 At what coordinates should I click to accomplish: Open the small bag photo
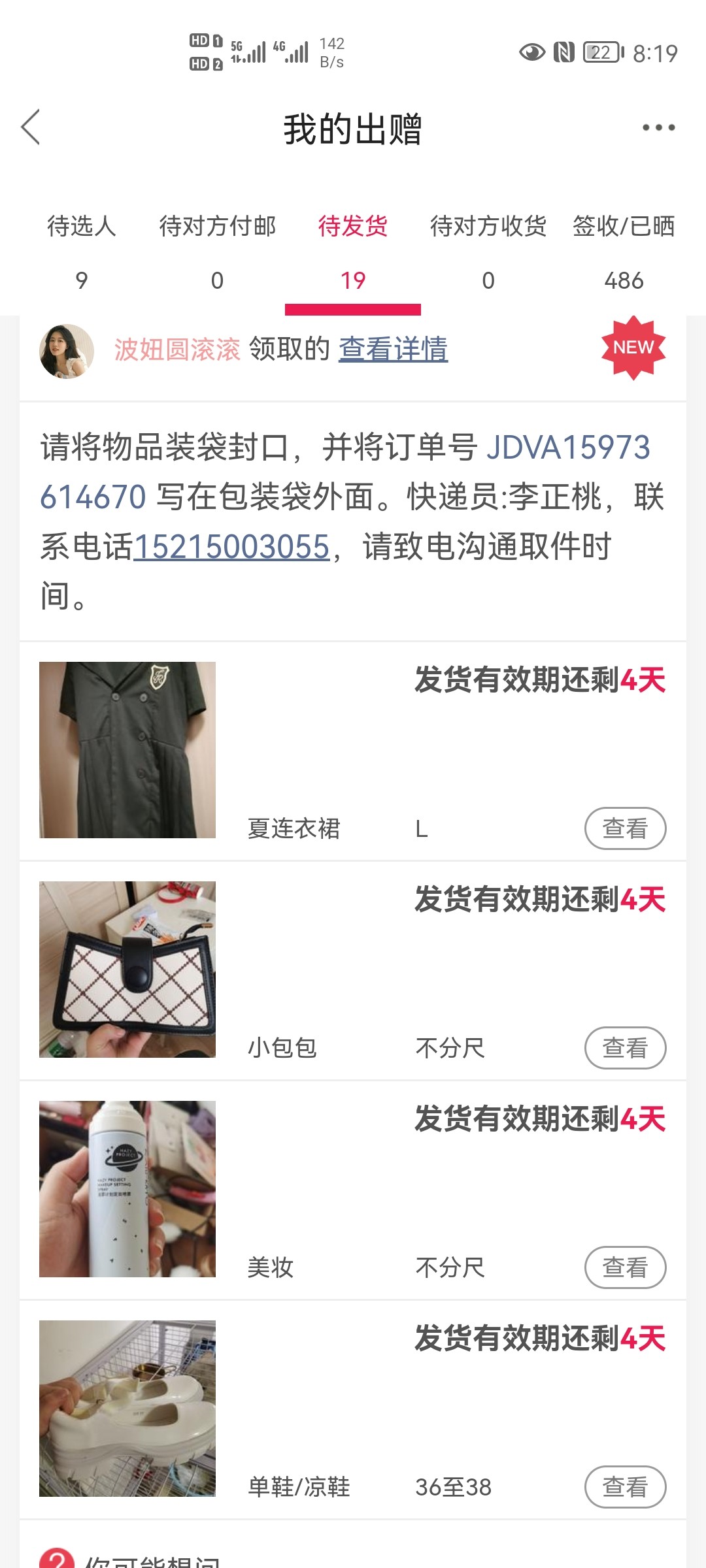click(127, 970)
